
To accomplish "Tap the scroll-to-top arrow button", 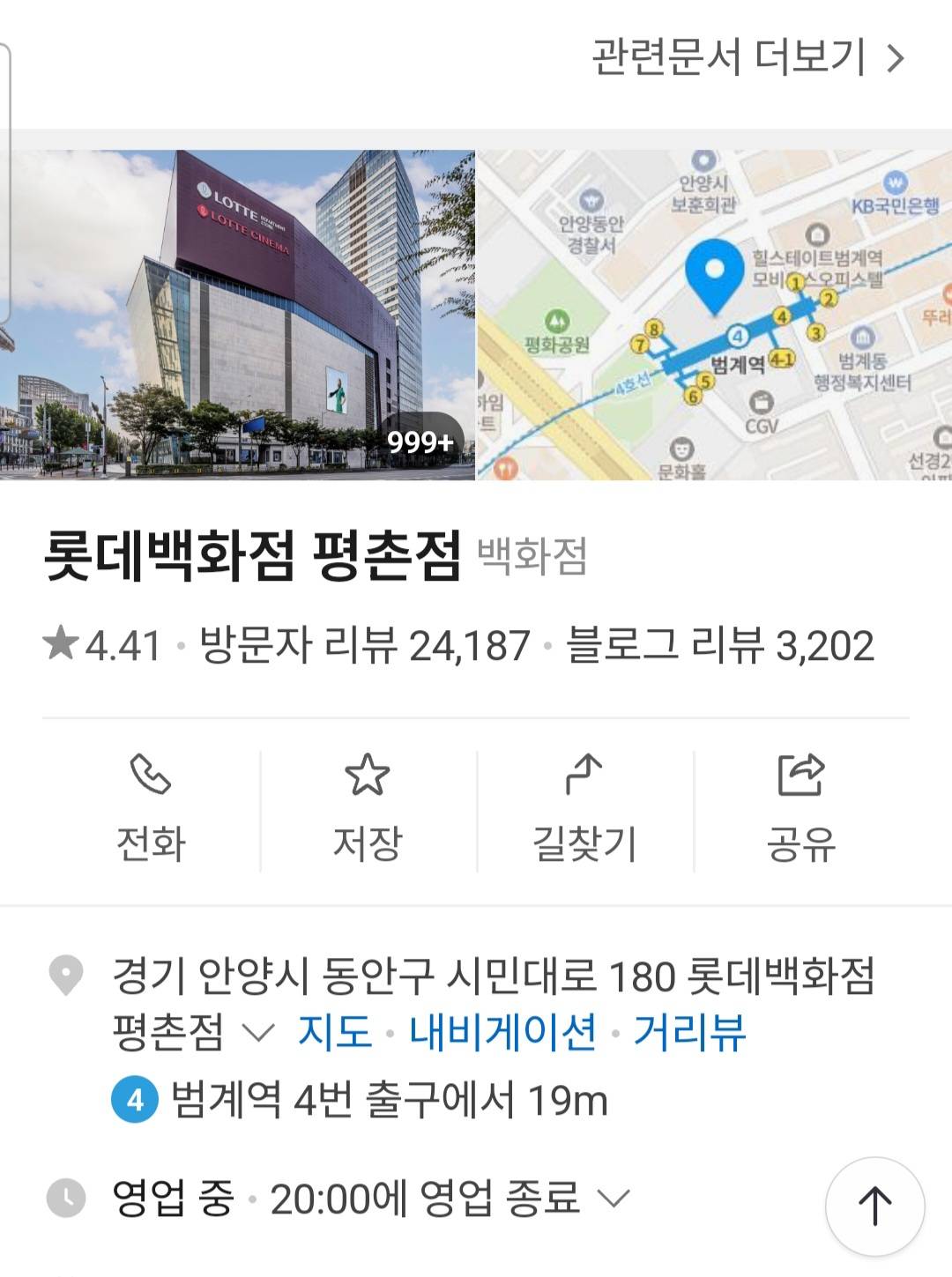I will click(x=874, y=1206).
